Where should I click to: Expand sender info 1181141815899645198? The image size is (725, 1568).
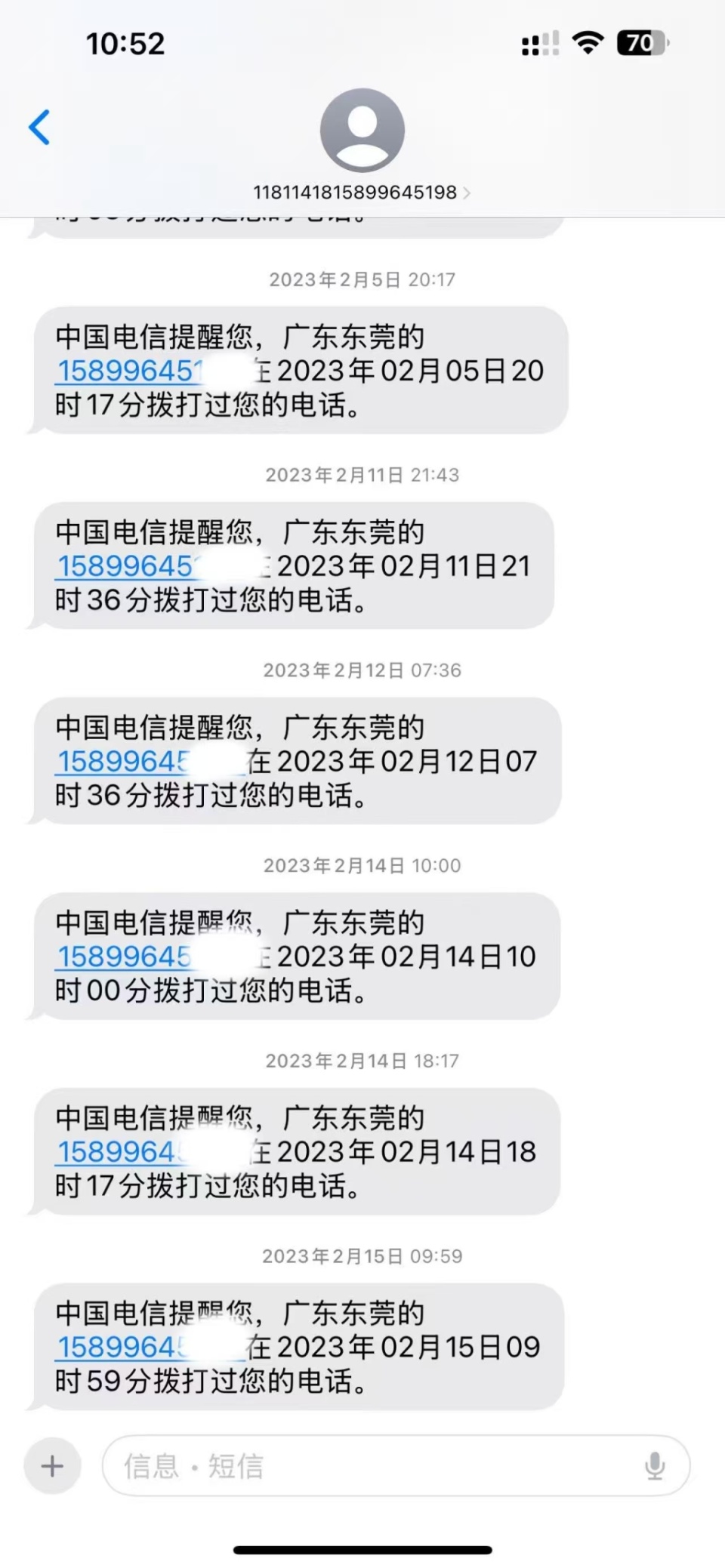tap(355, 193)
